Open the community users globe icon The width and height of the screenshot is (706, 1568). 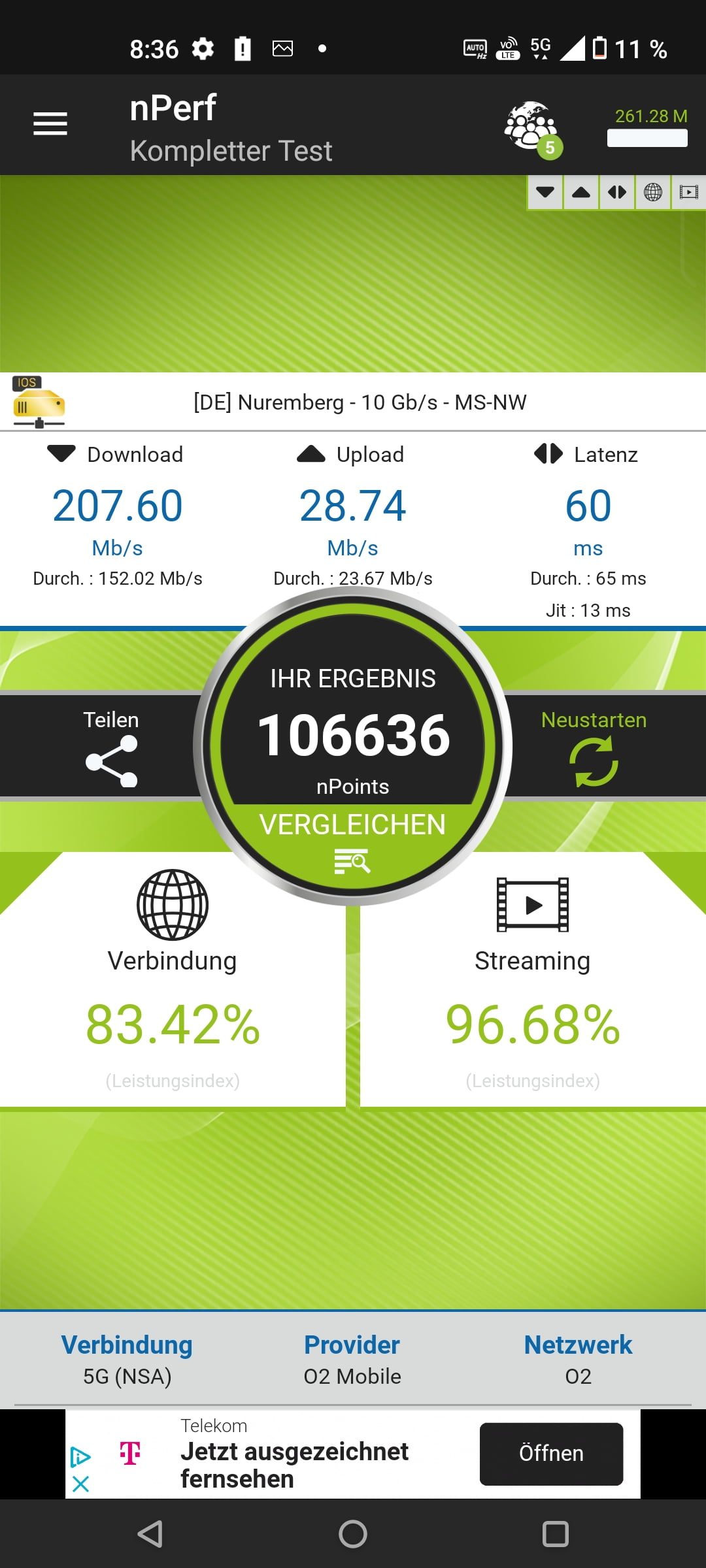tap(533, 128)
